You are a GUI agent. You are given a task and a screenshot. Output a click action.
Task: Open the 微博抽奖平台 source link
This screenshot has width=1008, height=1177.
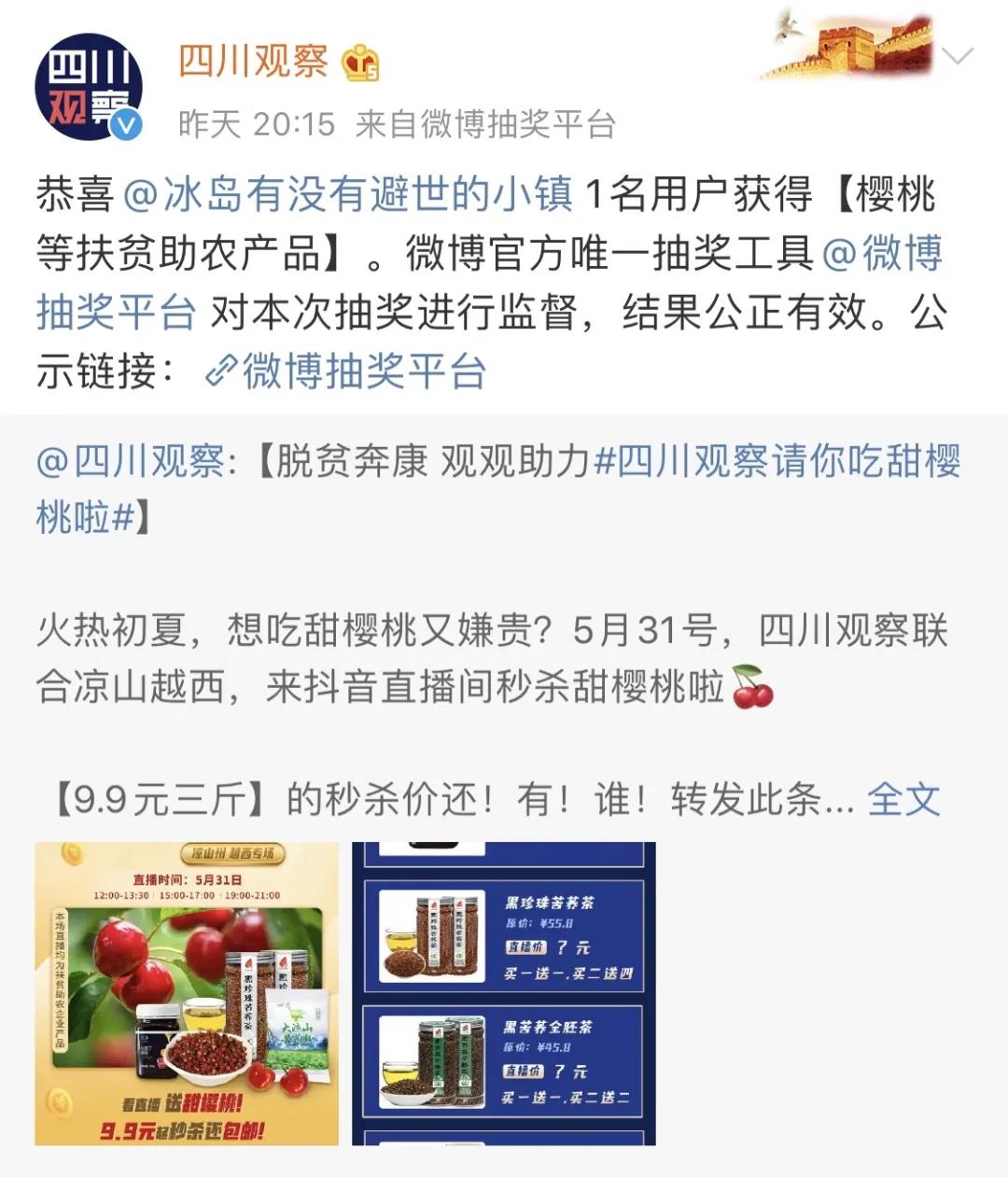(518, 124)
